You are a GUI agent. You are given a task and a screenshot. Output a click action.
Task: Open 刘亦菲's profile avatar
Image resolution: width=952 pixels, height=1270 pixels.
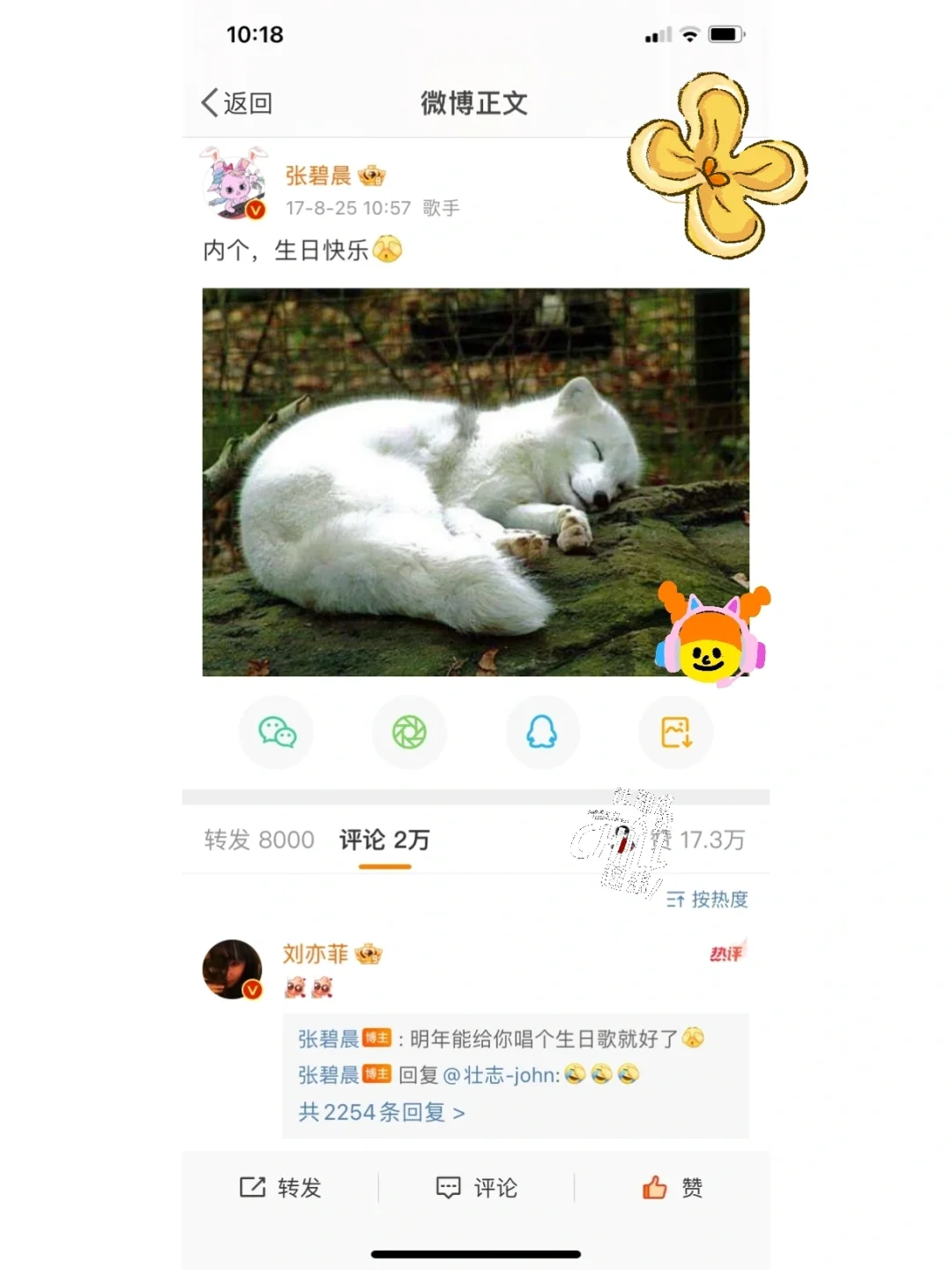233,969
